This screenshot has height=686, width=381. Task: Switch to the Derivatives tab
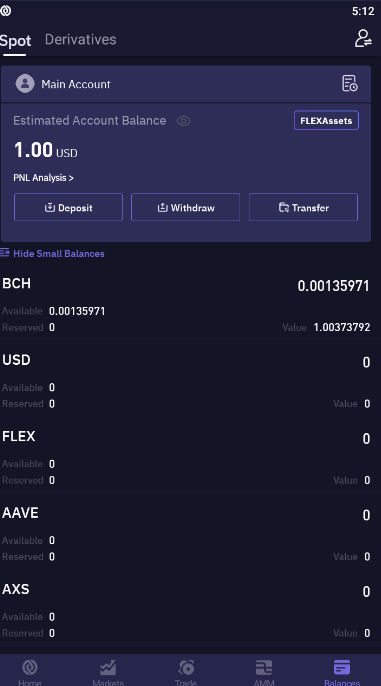(x=80, y=39)
